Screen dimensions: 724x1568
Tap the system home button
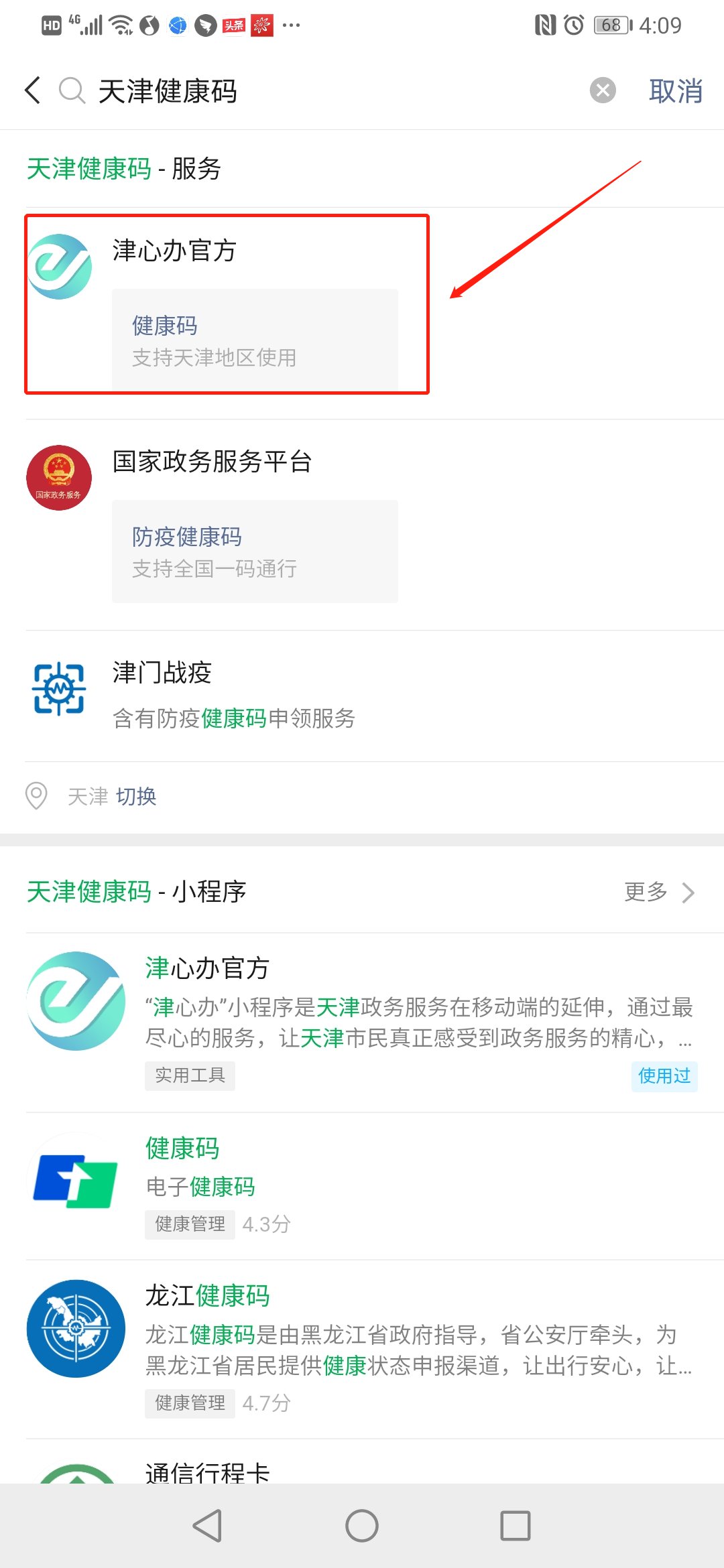pyautogui.click(x=362, y=1526)
